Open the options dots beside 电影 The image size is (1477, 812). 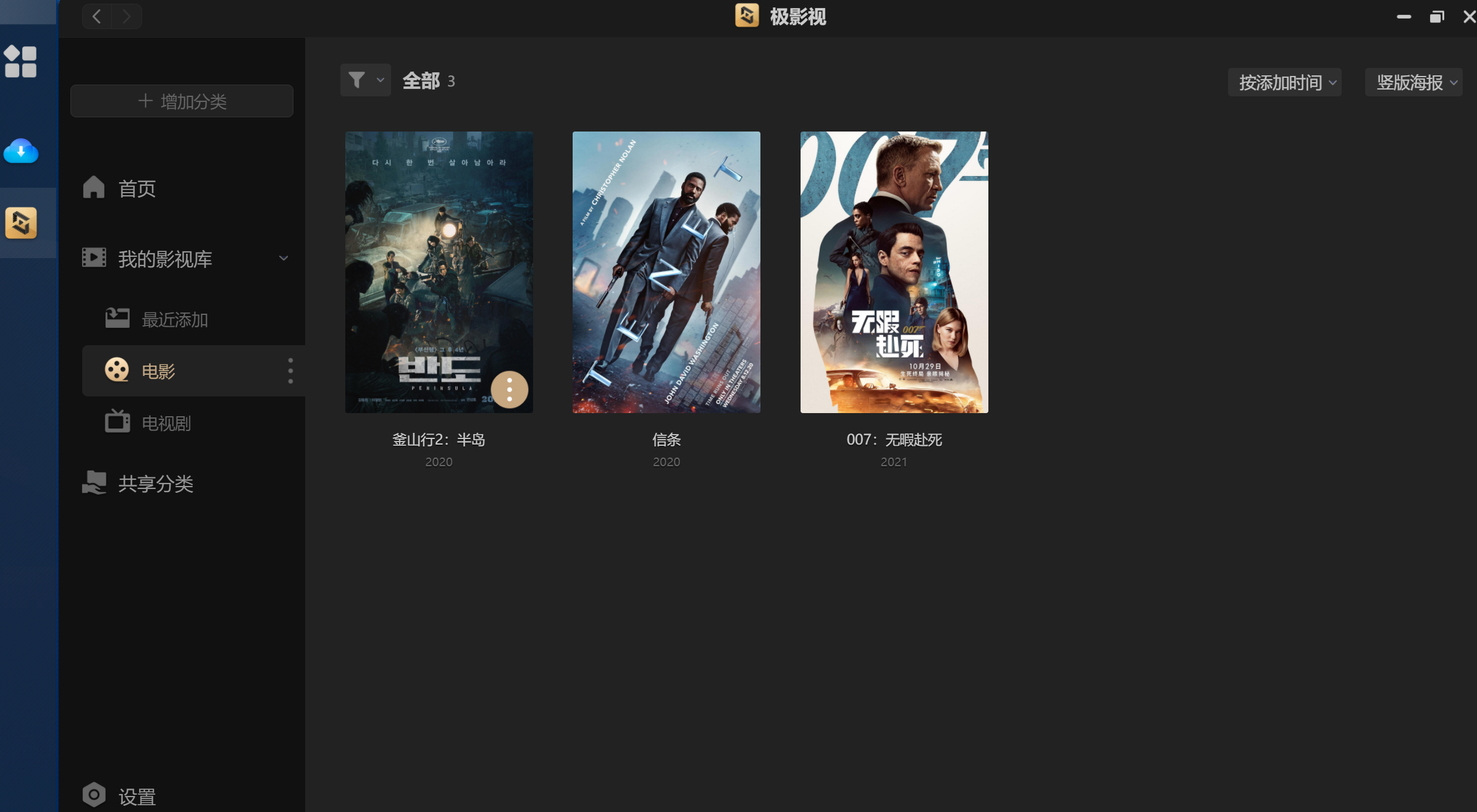pos(290,371)
